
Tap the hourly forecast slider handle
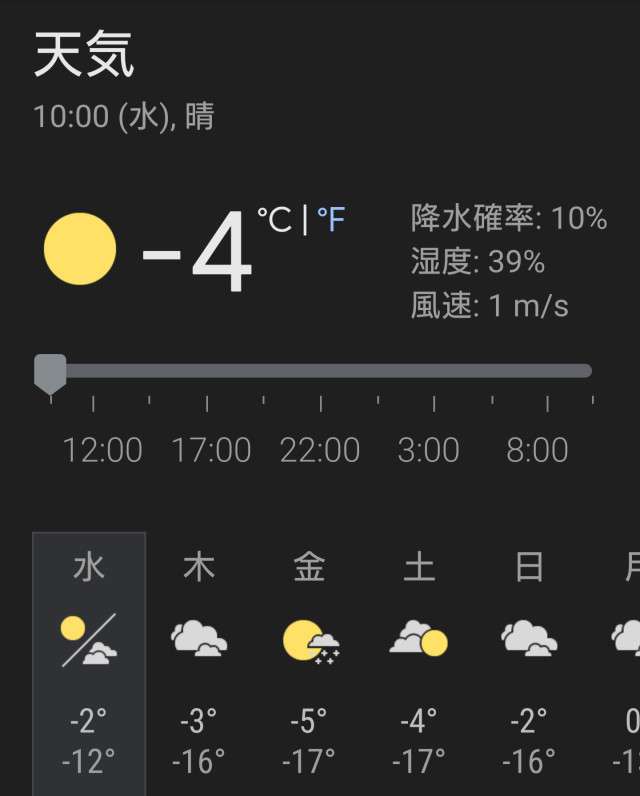point(50,372)
